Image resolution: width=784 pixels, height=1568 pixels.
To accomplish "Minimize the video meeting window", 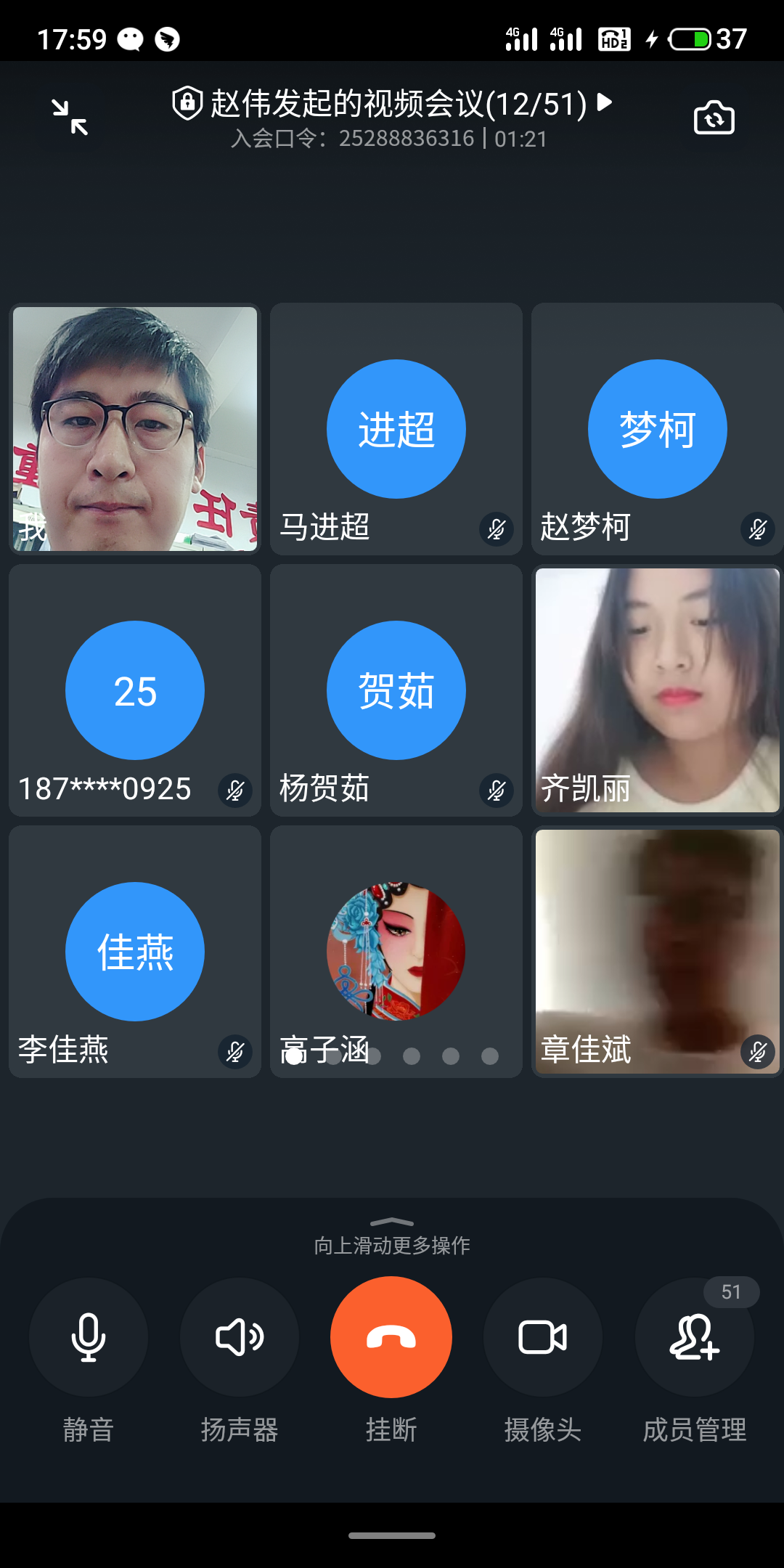I will coord(70,117).
